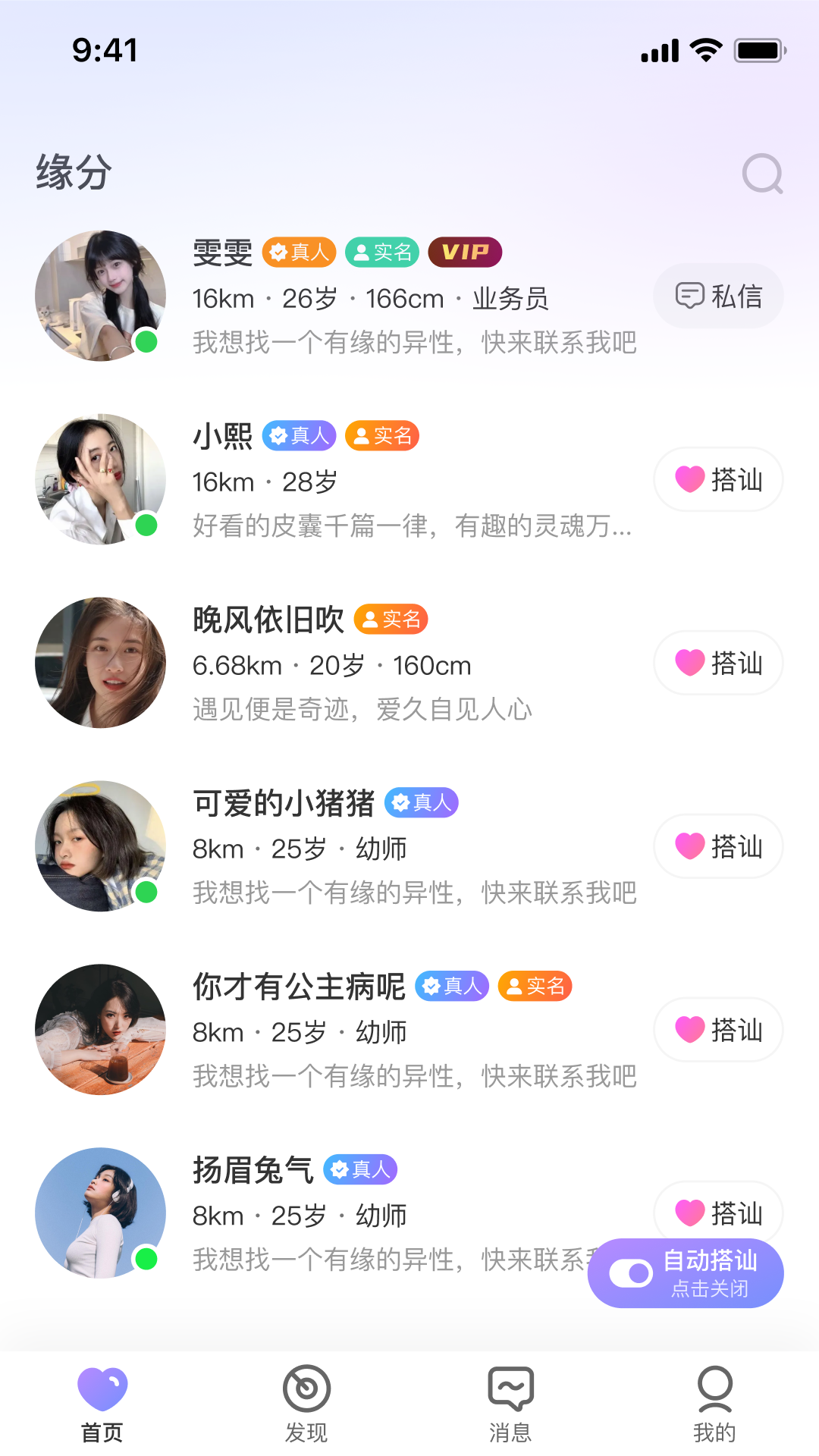
Task: Open 扬眉兔气's profile avatar
Action: (101, 1213)
